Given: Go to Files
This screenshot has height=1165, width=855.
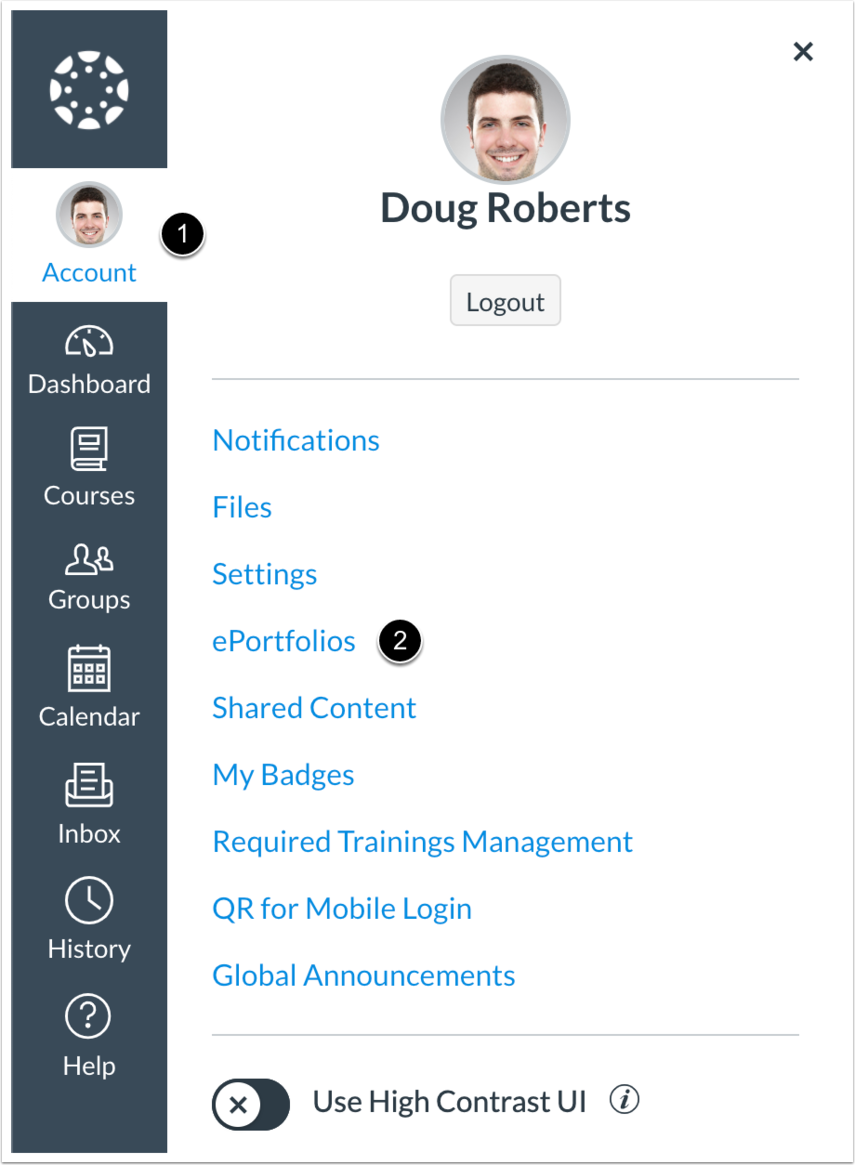Looking at the screenshot, I should tap(242, 508).
